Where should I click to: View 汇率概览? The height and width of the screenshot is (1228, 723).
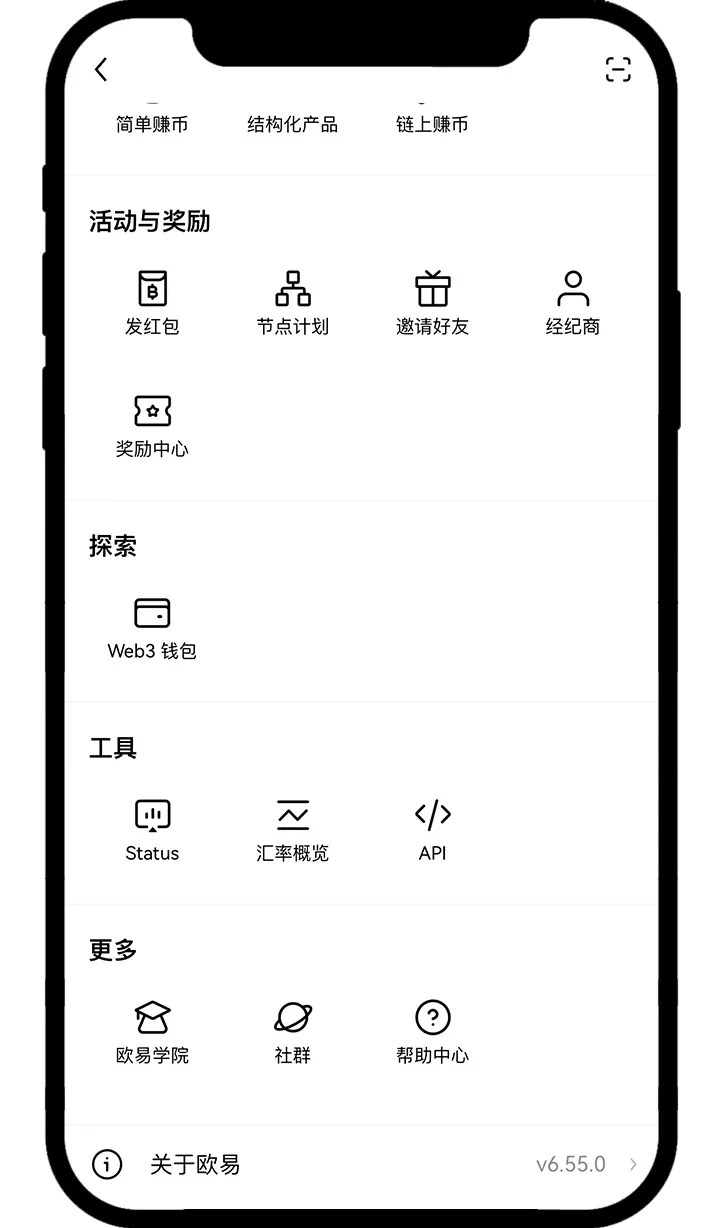coord(292,828)
